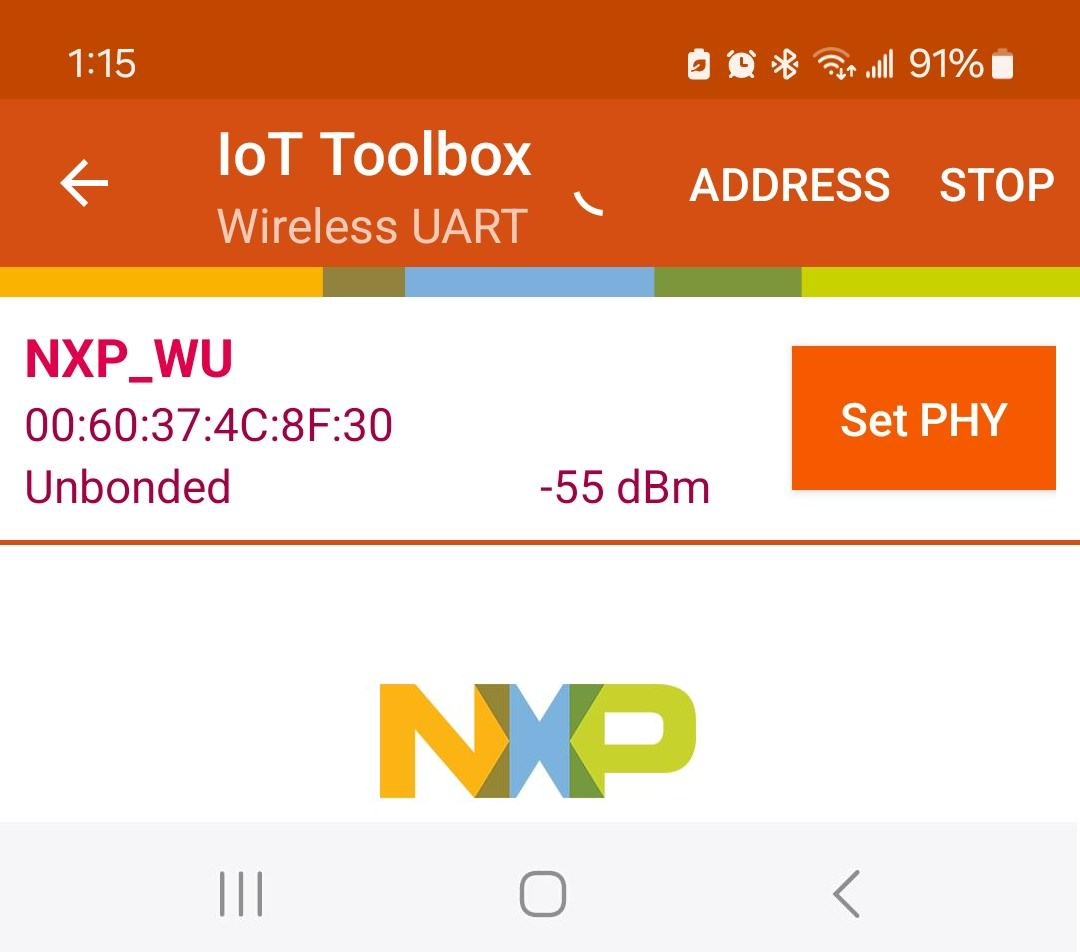1080x952 pixels.
Task: Open recent apps from navigation bar
Action: pos(241,893)
